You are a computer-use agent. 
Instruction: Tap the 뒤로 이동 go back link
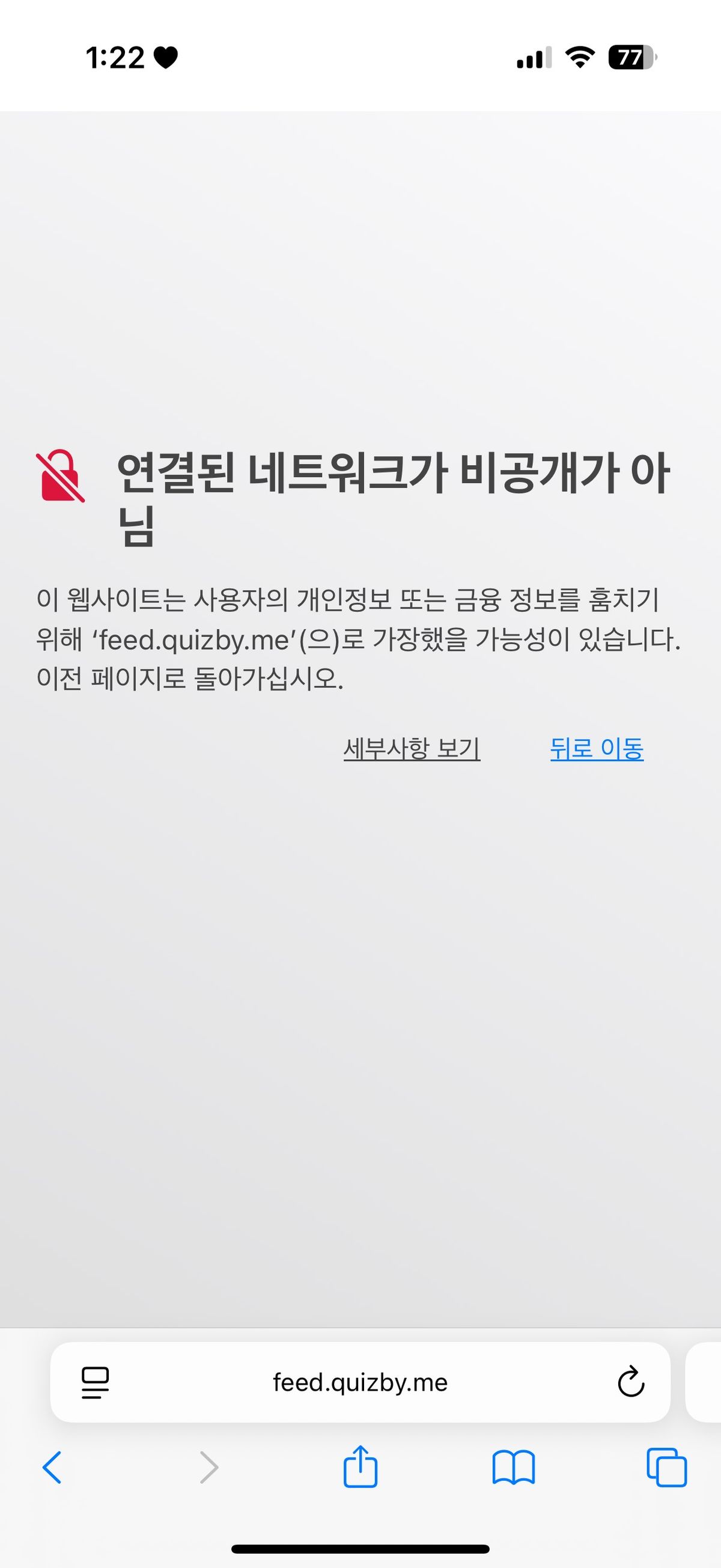pyautogui.click(x=596, y=749)
